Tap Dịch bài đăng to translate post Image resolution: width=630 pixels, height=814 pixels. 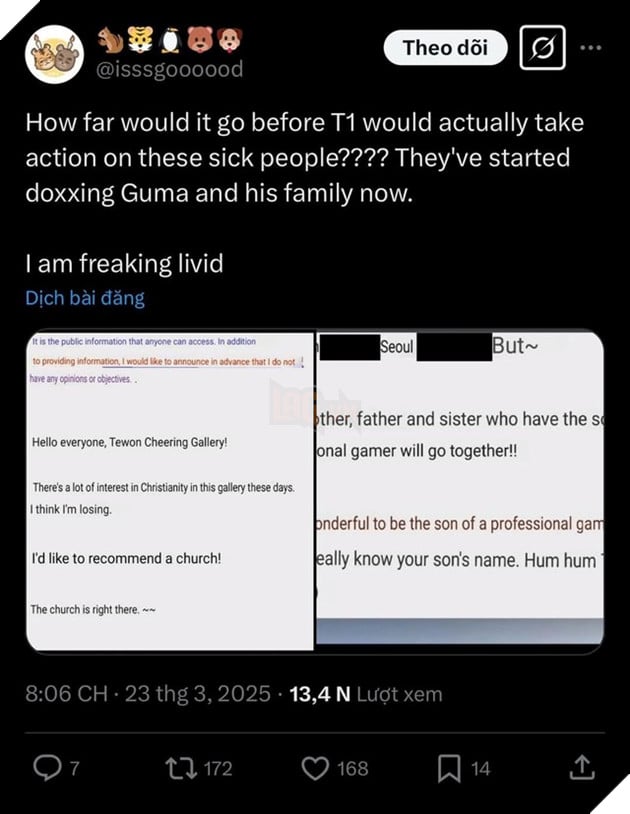coord(85,298)
